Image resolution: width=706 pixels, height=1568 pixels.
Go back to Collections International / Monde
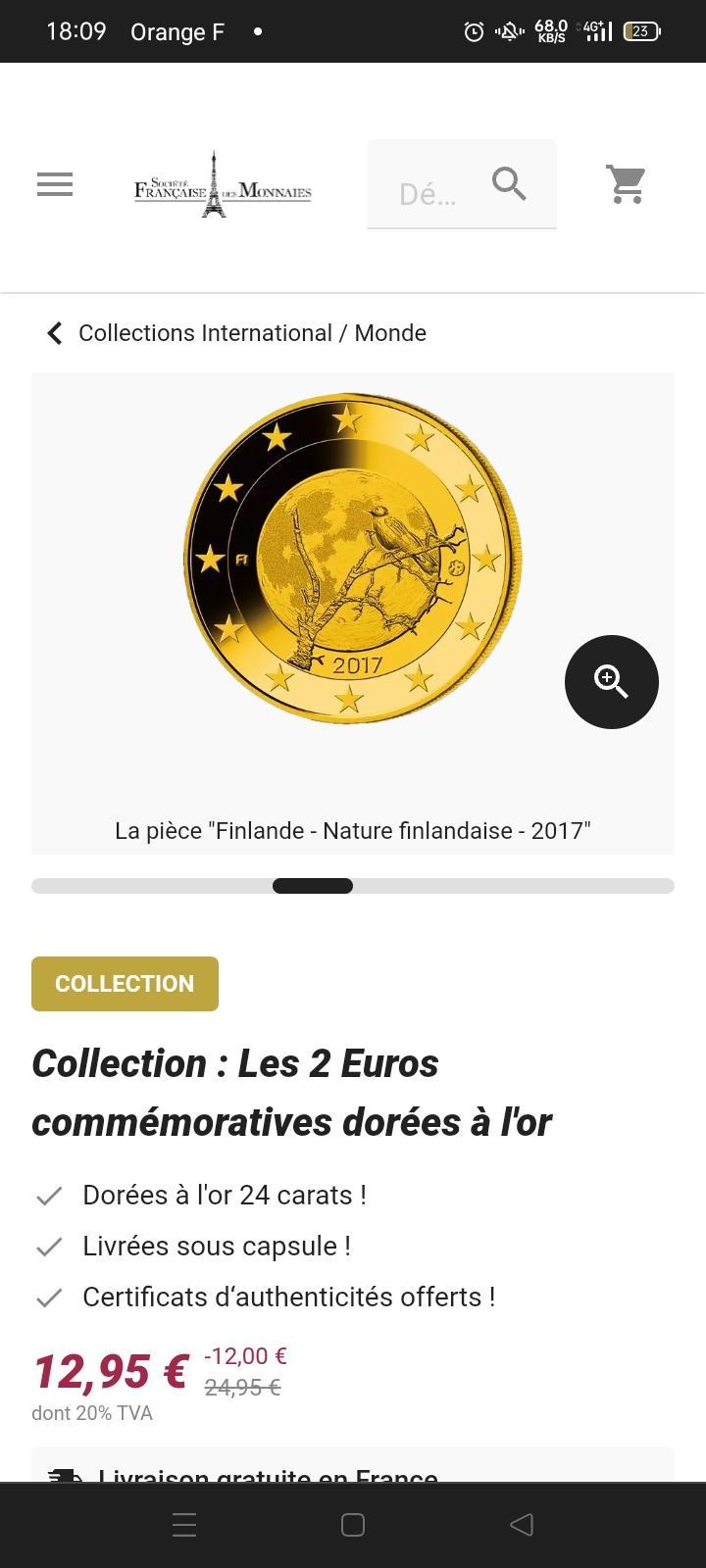[237, 333]
